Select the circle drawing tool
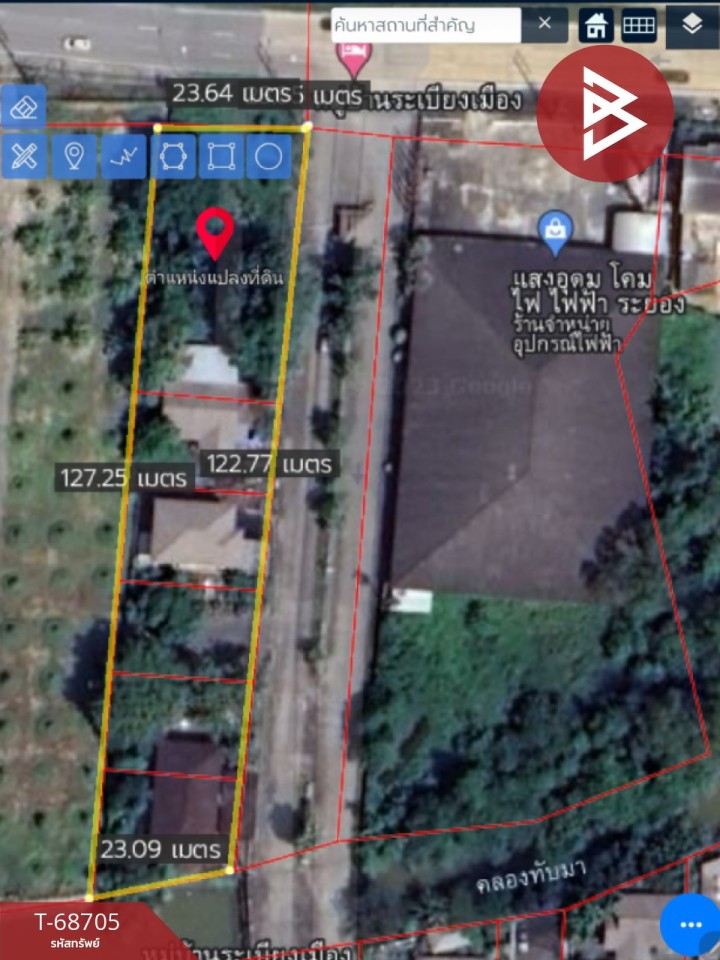This screenshot has height=960, width=720. pos(268,156)
